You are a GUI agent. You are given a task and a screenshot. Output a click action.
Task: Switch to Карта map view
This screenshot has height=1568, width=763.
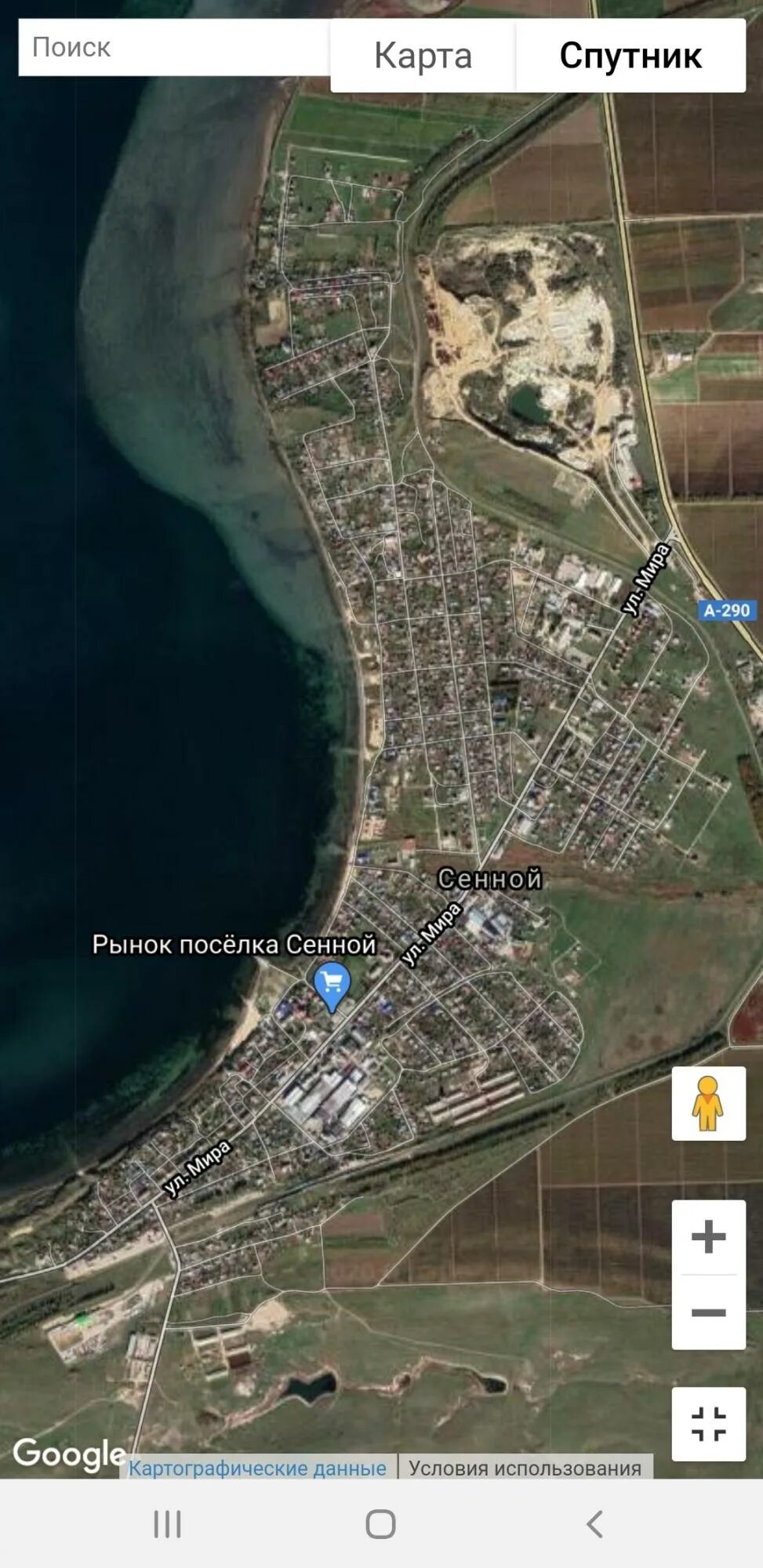point(423,56)
